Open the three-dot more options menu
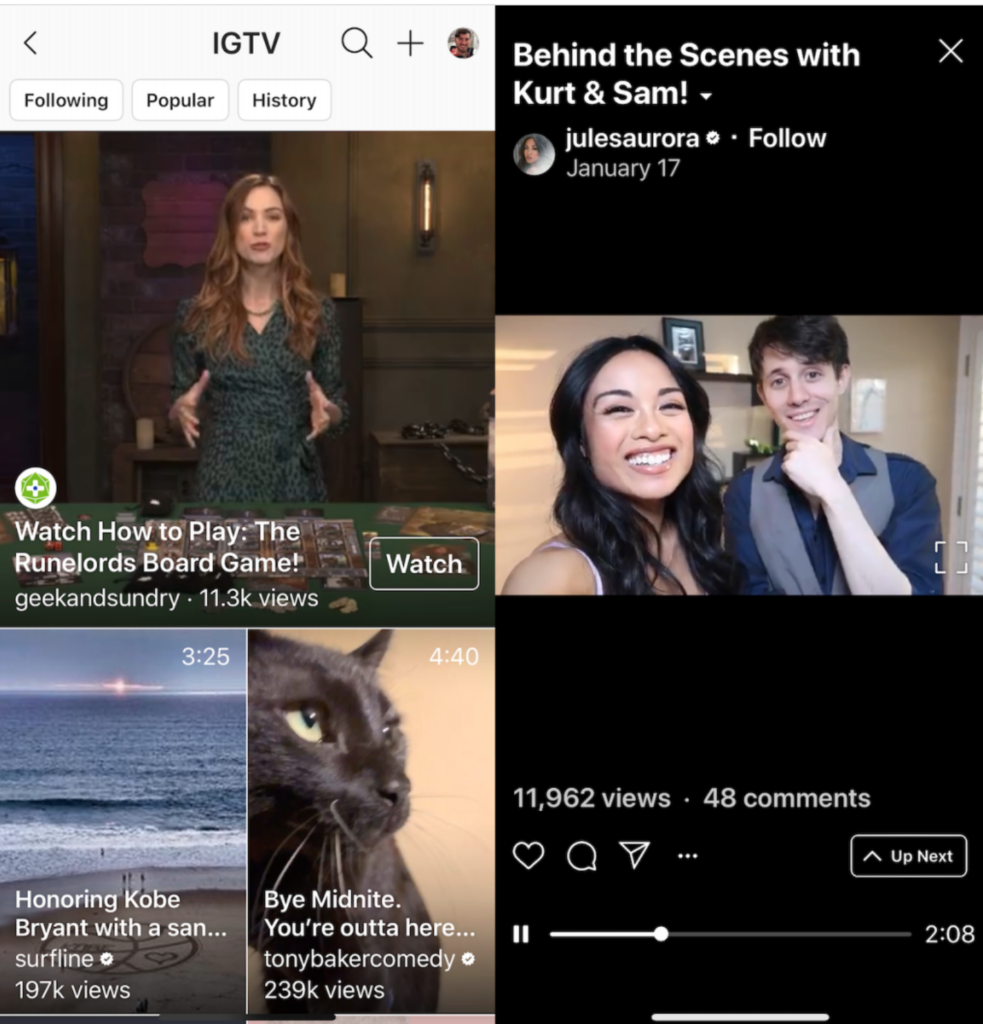The height and width of the screenshot is (1024, 983). 687,855
